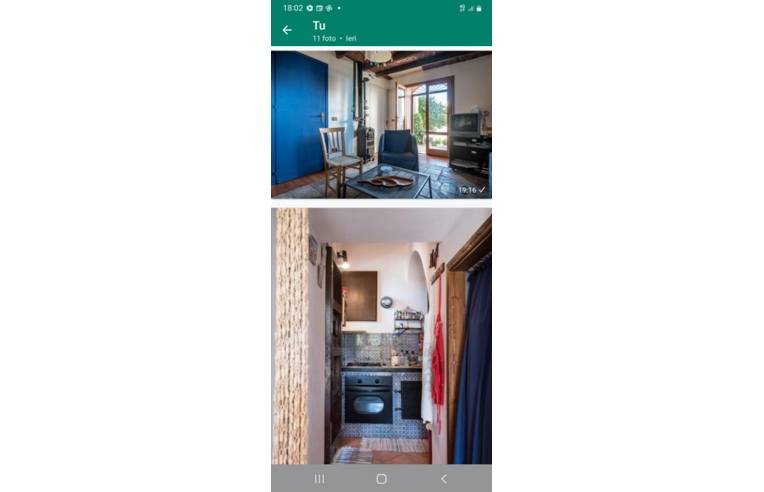The width and height of the screenshot is (764, 492).
Task: Go back using the header arrow
Action: point(287,30)
